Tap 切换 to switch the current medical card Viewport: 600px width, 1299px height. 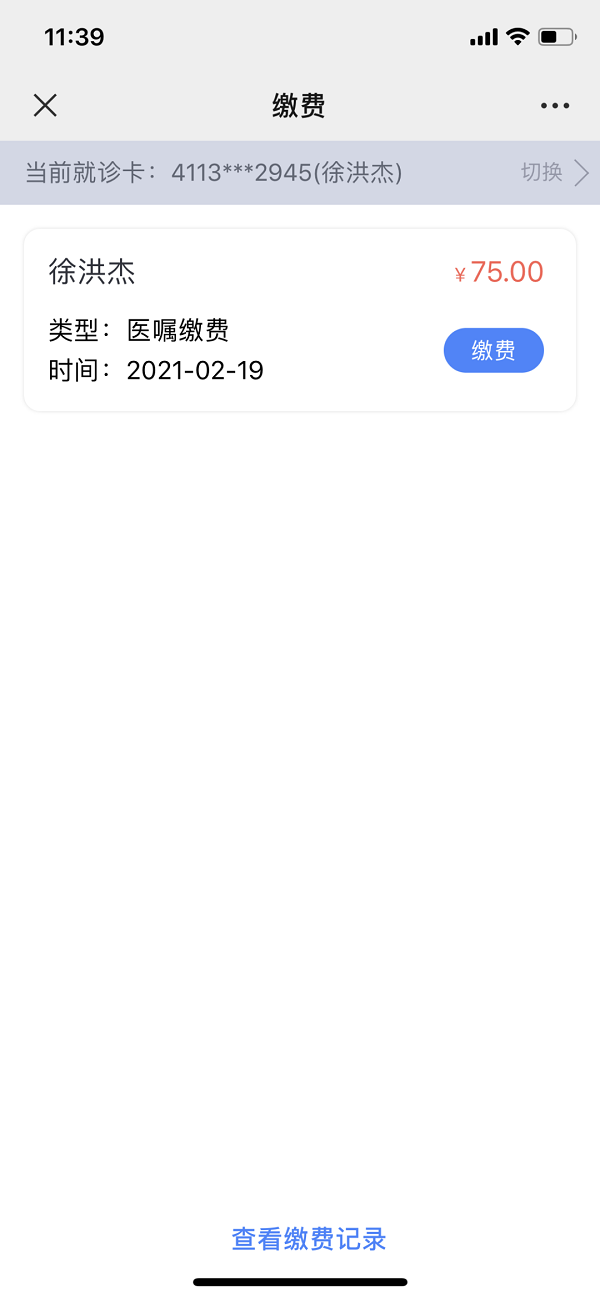click(555, 173)
